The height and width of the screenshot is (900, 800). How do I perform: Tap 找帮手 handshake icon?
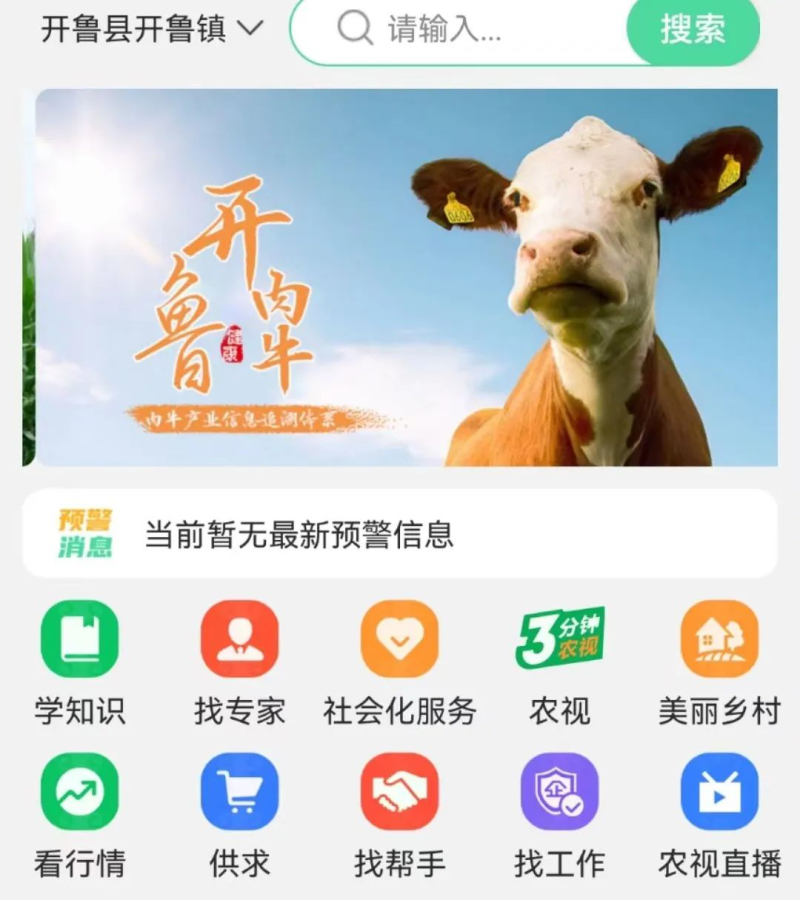tap(399, 792)
